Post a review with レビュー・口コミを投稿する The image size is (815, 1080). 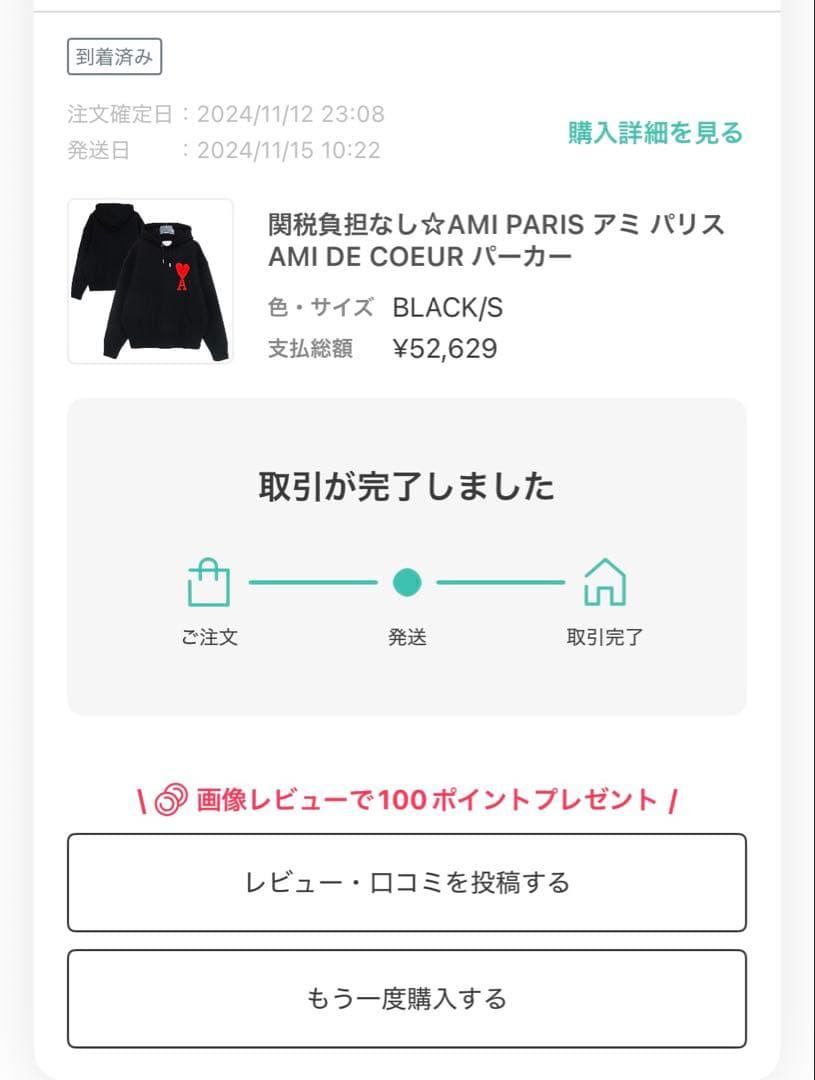[407, 882]
